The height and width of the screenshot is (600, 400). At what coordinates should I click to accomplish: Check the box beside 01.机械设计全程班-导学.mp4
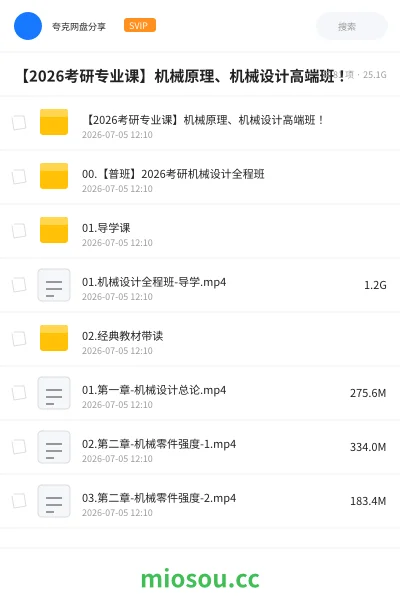coord(19,285)
